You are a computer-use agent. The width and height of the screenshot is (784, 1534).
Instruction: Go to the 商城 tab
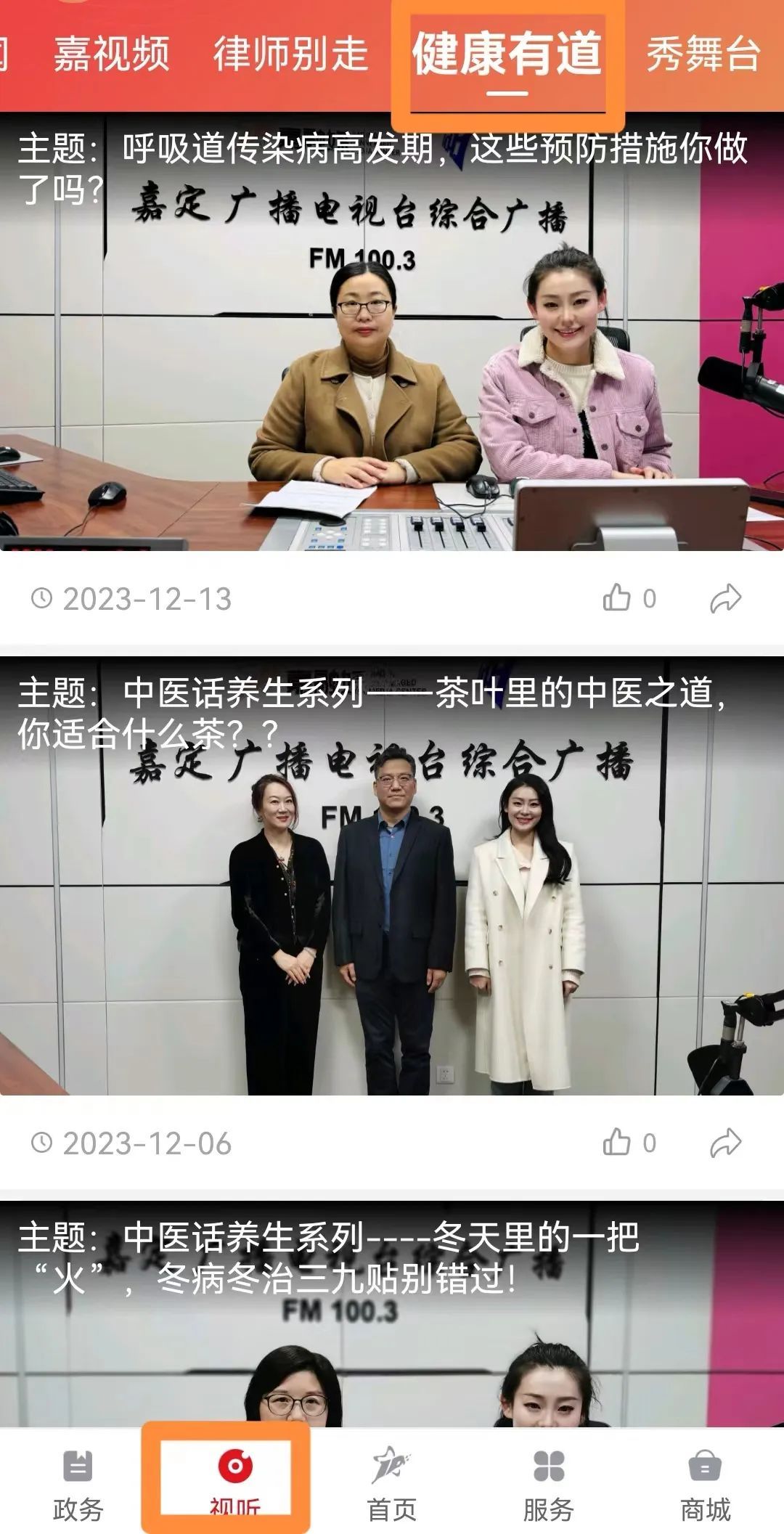705,1485
